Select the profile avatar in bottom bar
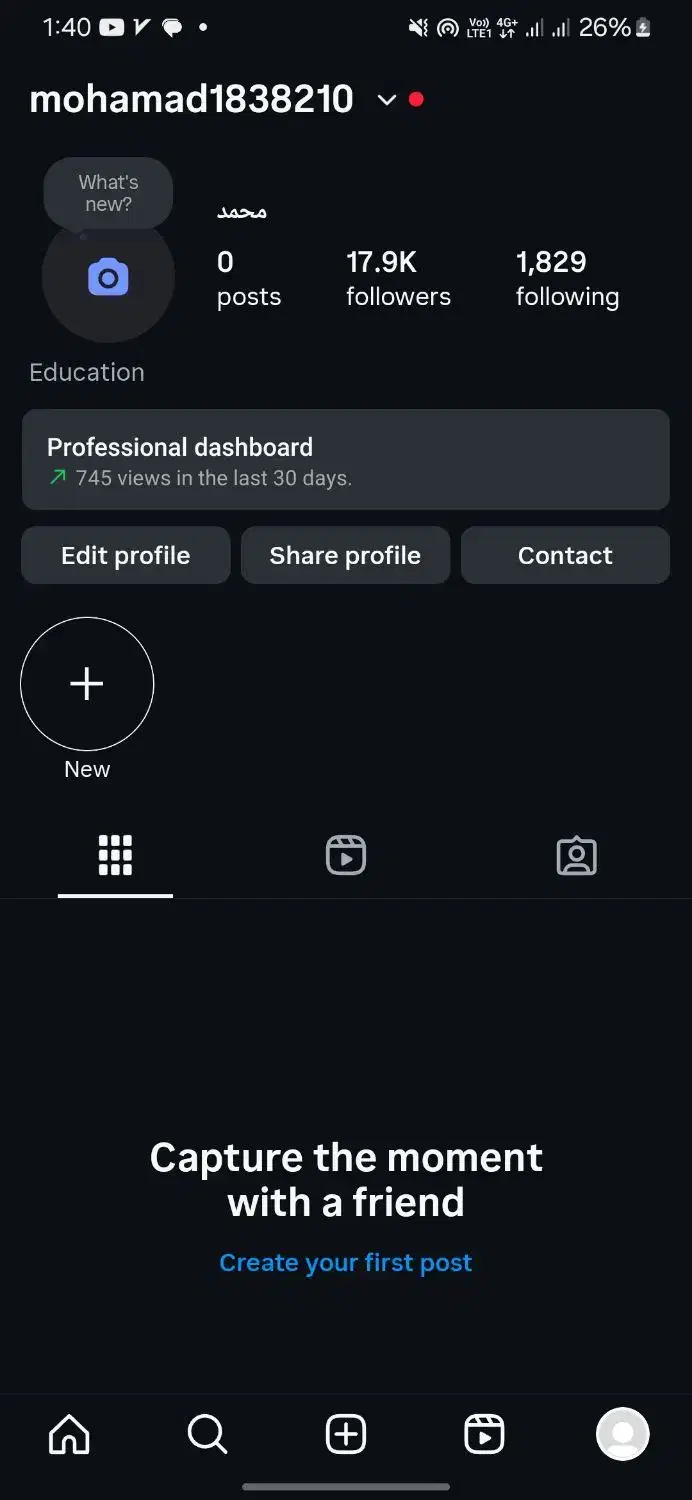Screen dimensions: 692x1500 click(622, 1435)
